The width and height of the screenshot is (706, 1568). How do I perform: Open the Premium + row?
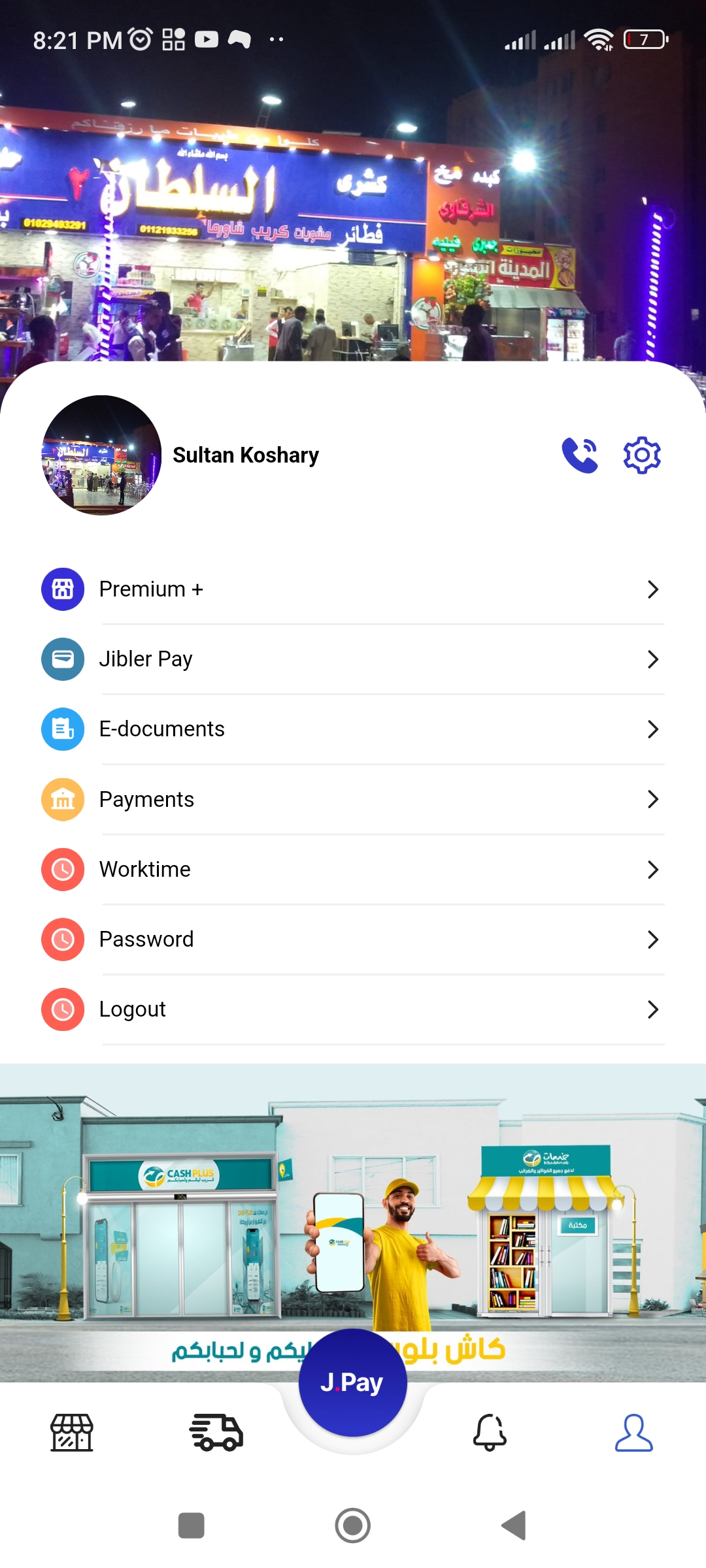click(x=353, y=589)
